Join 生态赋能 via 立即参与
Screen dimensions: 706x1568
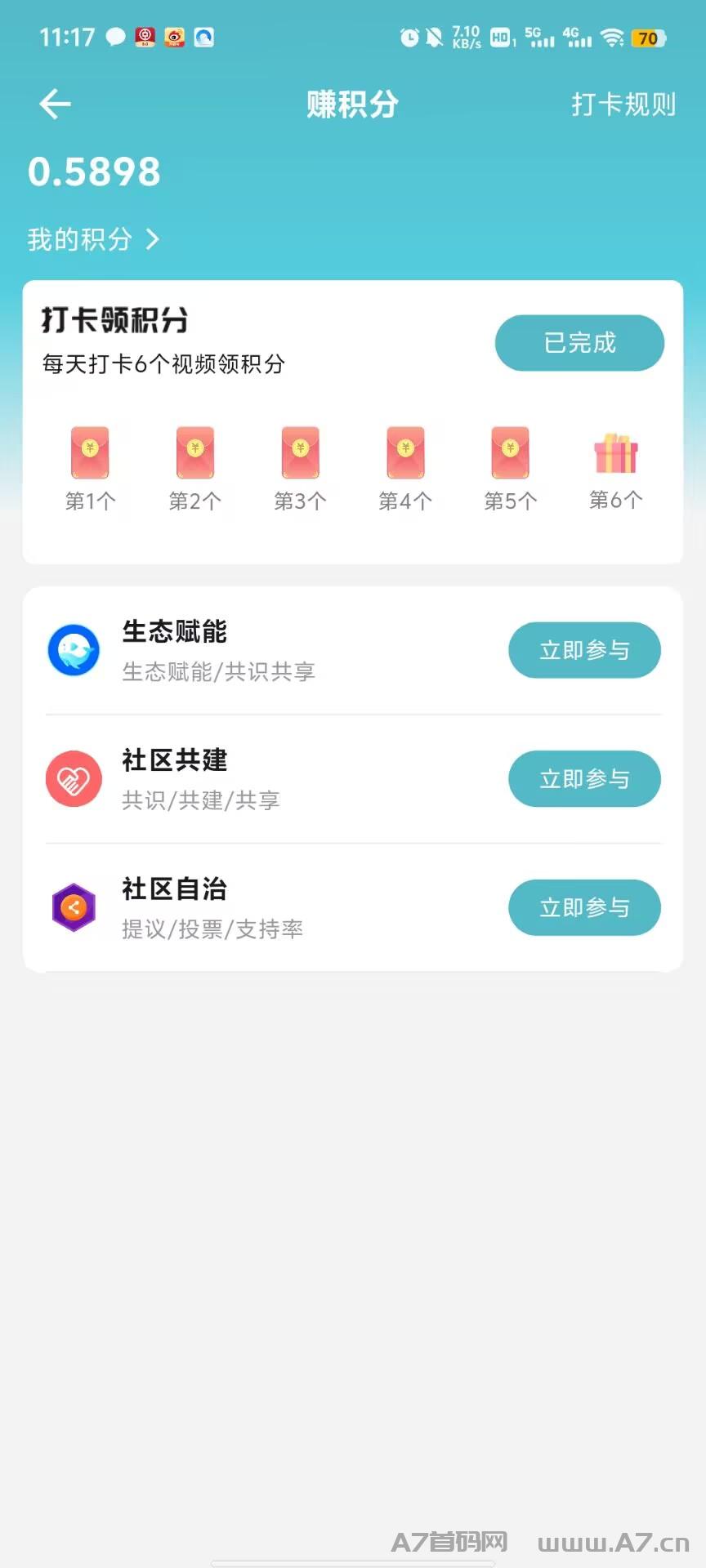584,650
